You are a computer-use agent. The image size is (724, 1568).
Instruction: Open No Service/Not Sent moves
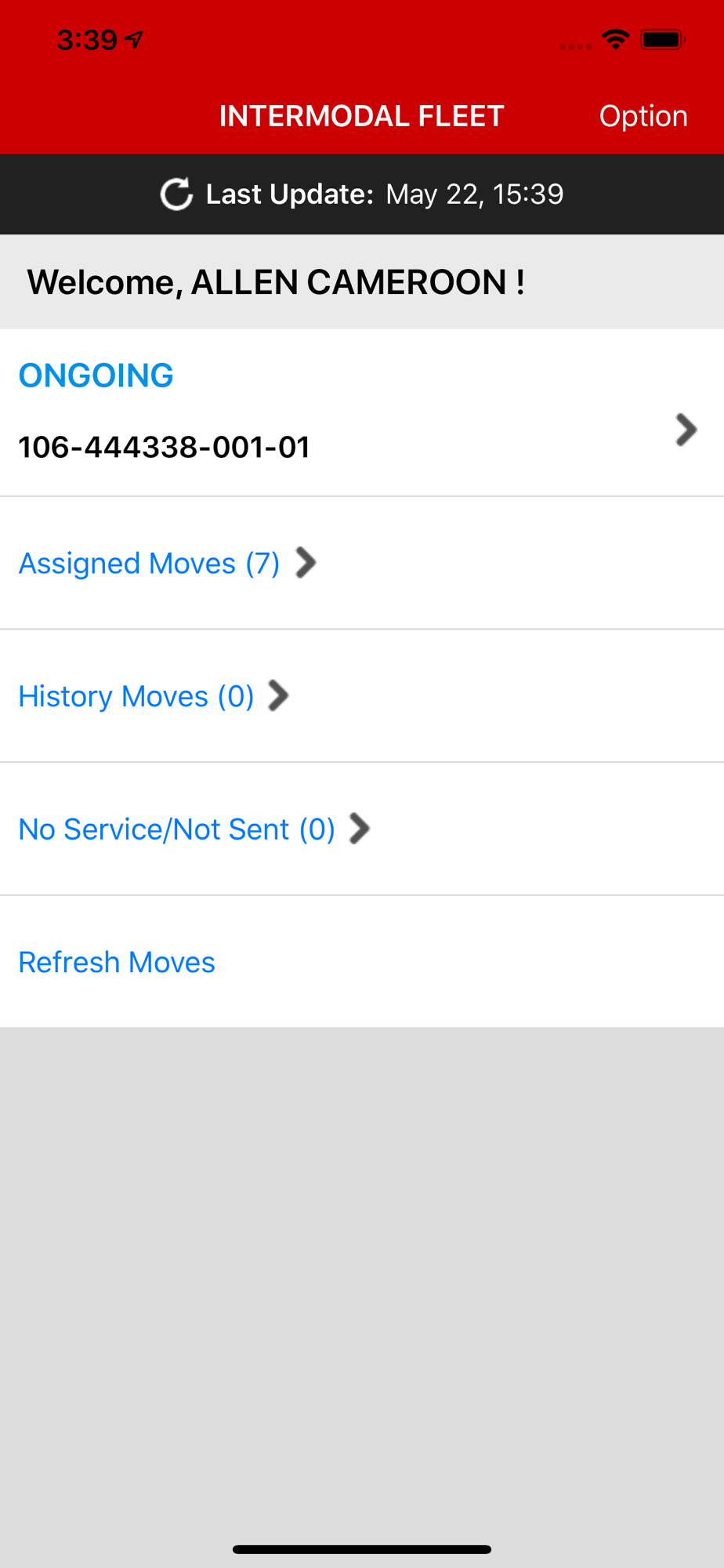(x=362, y=829)
